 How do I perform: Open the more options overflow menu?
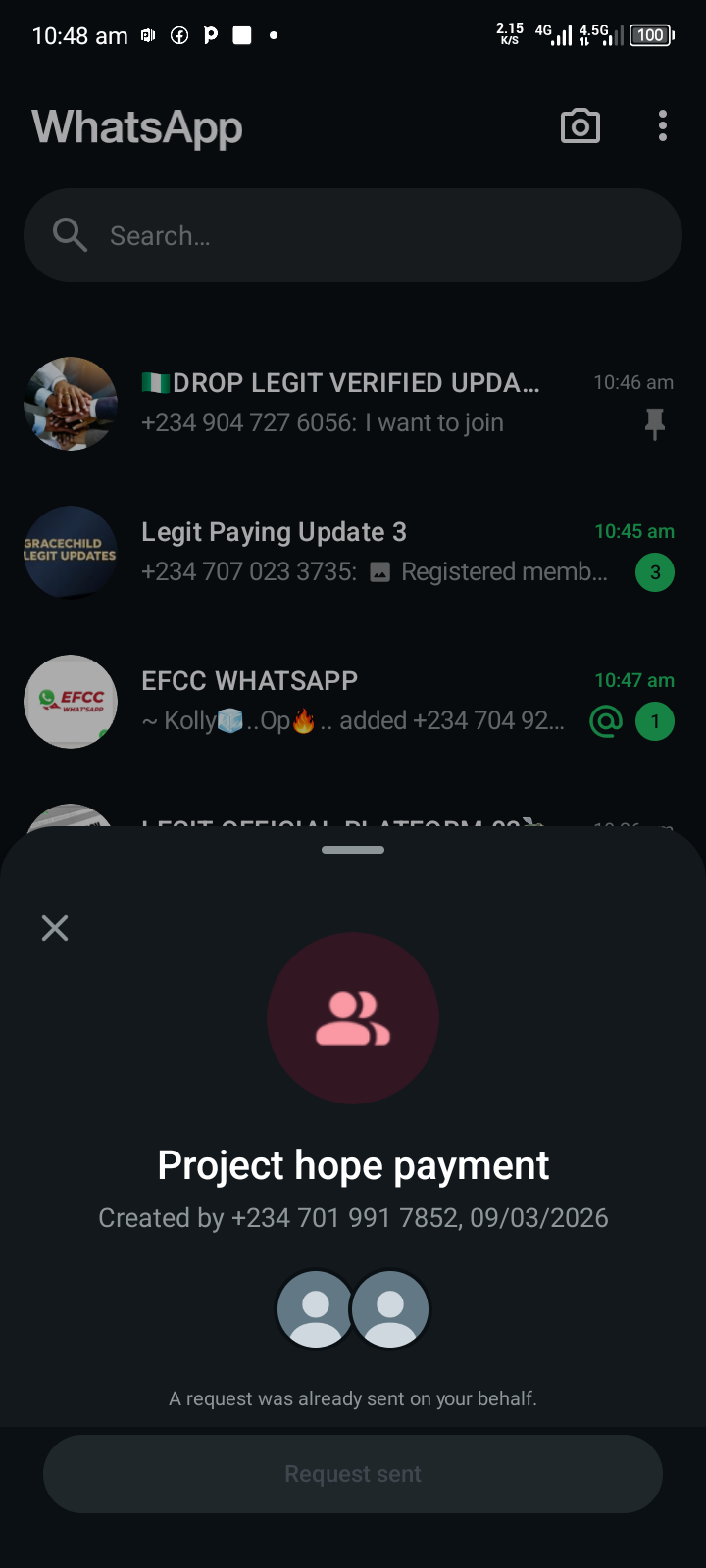point(663,126)
